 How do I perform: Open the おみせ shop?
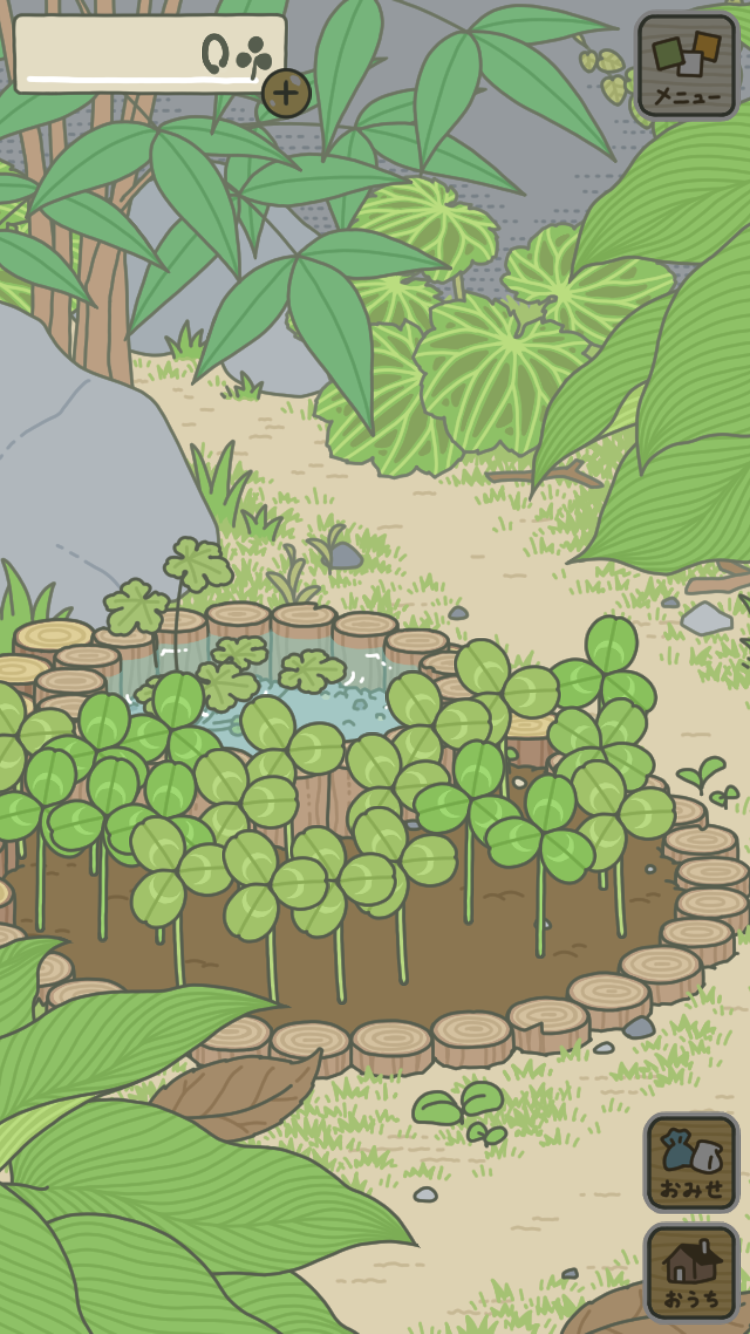point(691,1162)
